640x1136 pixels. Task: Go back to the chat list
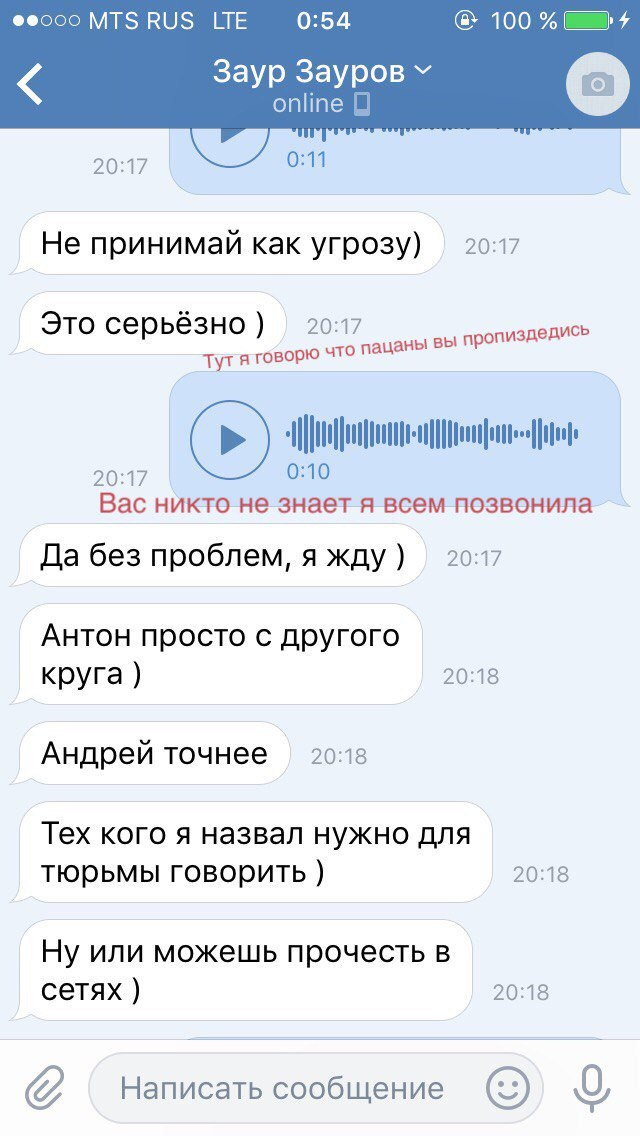click(x=30, y=84)
